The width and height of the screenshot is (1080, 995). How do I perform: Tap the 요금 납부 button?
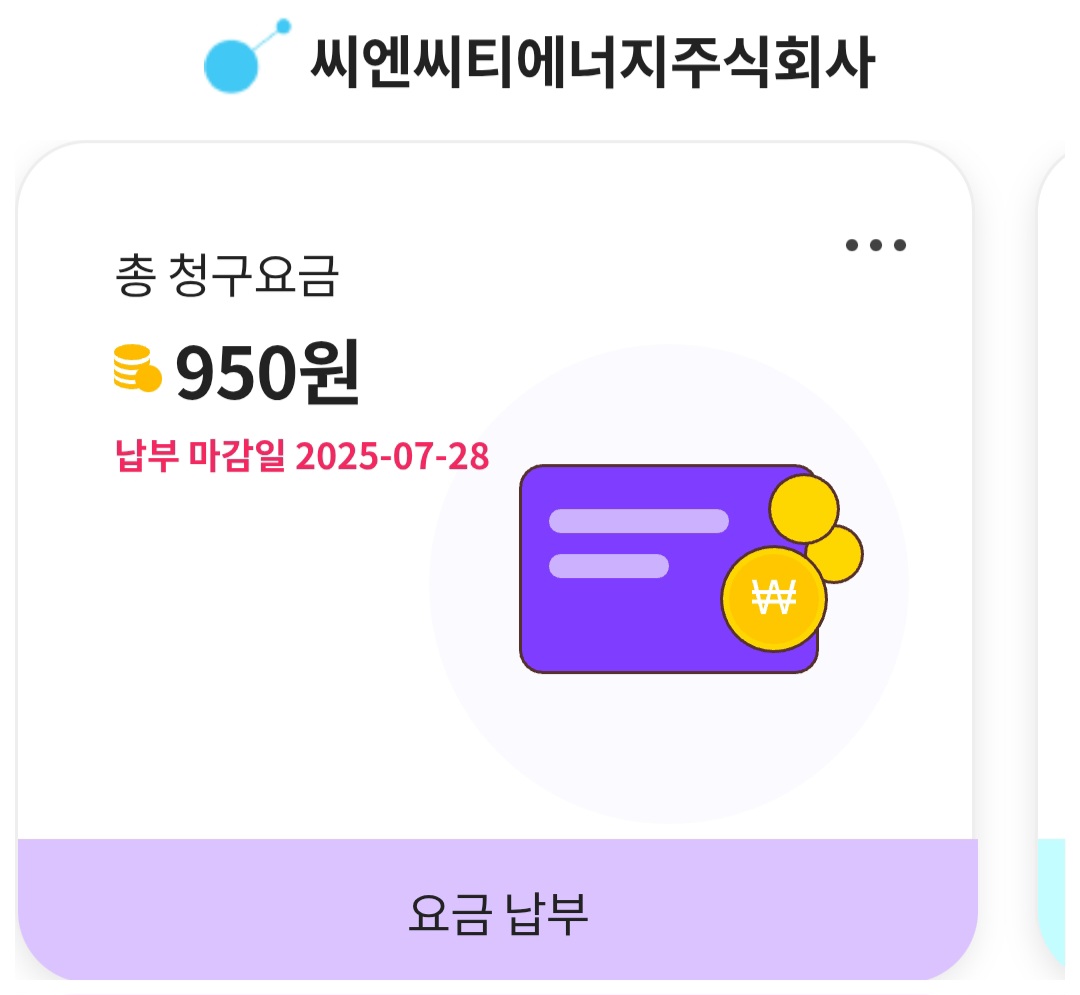497,911
